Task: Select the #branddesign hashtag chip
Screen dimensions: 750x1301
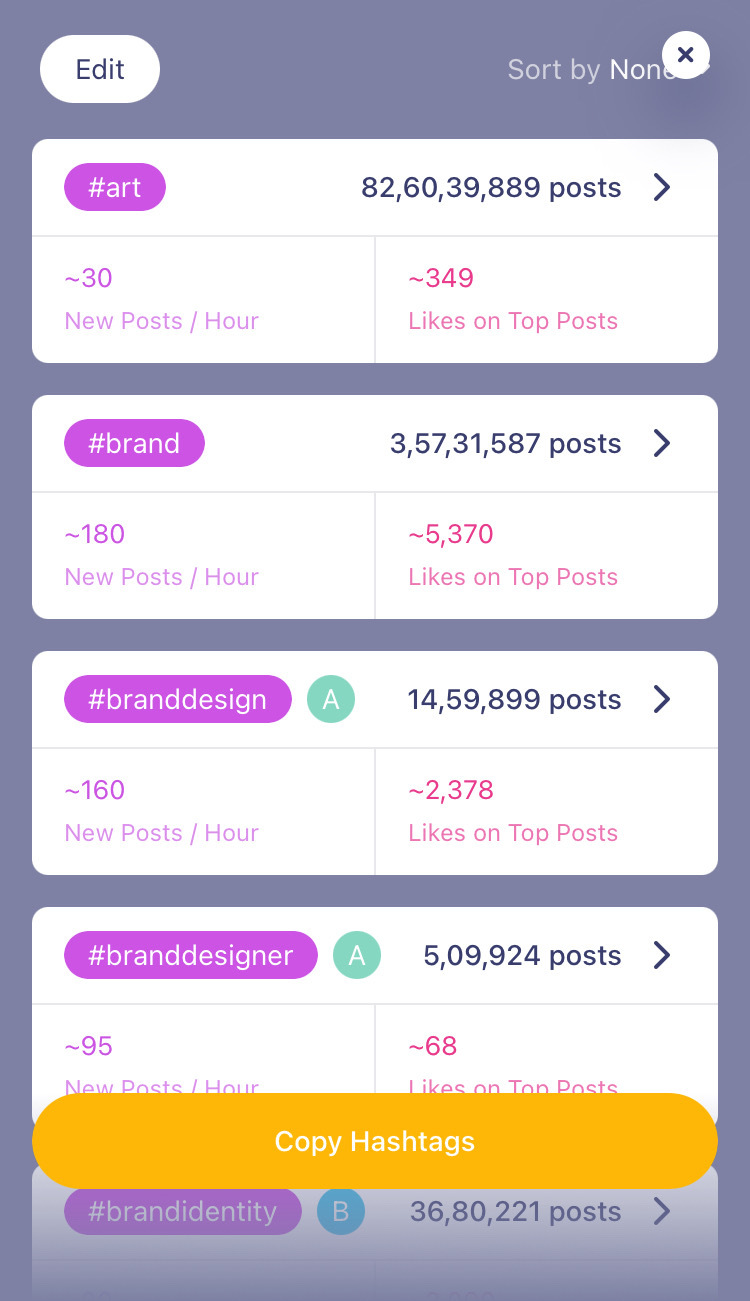Action: coord(178,699)
